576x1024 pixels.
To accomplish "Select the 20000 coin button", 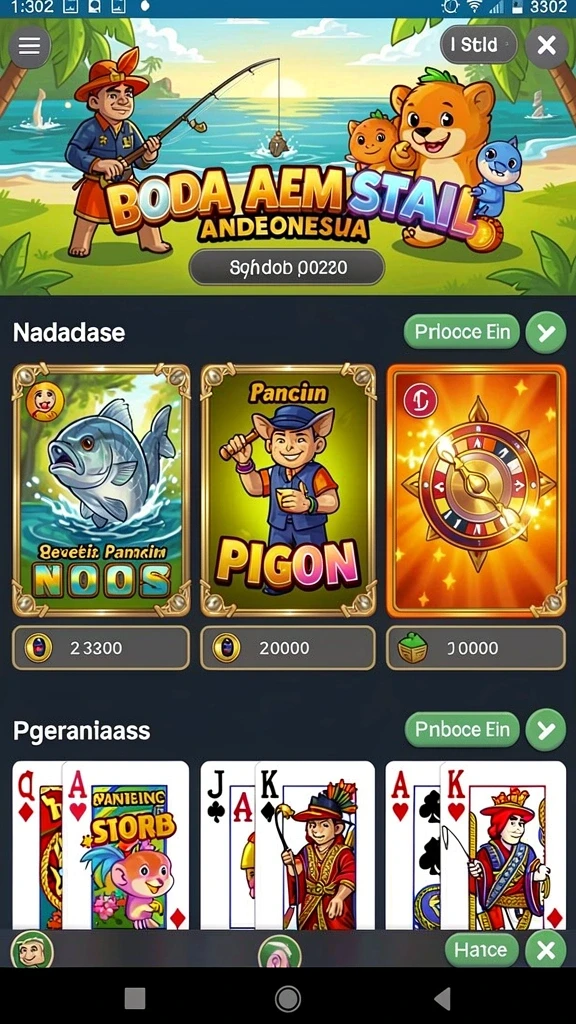I will coord(288,648).
